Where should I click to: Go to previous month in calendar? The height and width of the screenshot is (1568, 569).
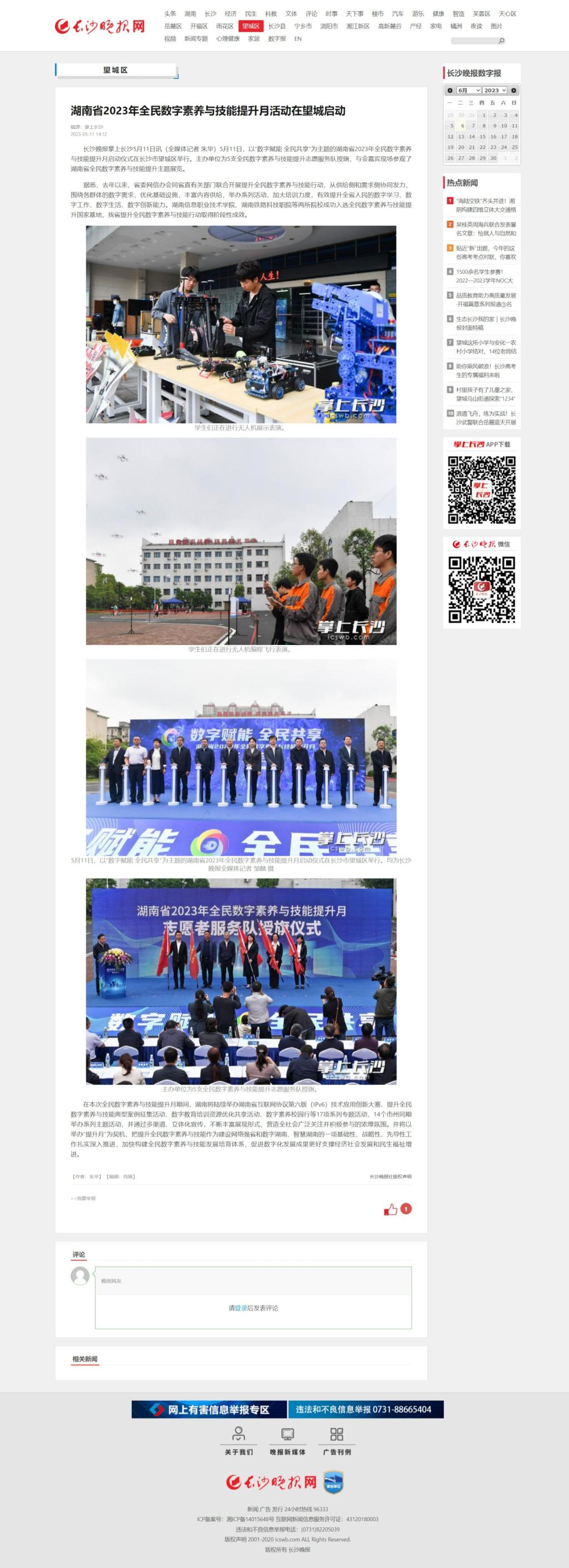(450, 91)
